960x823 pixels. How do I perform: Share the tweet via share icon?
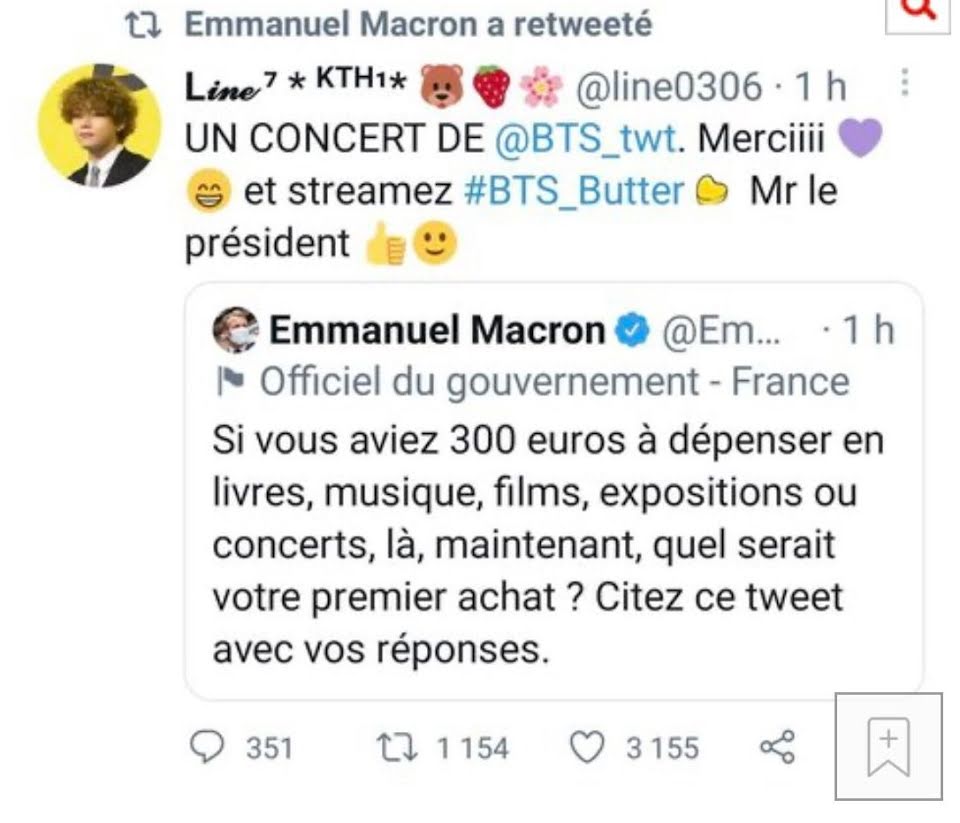tap(778, 747)
